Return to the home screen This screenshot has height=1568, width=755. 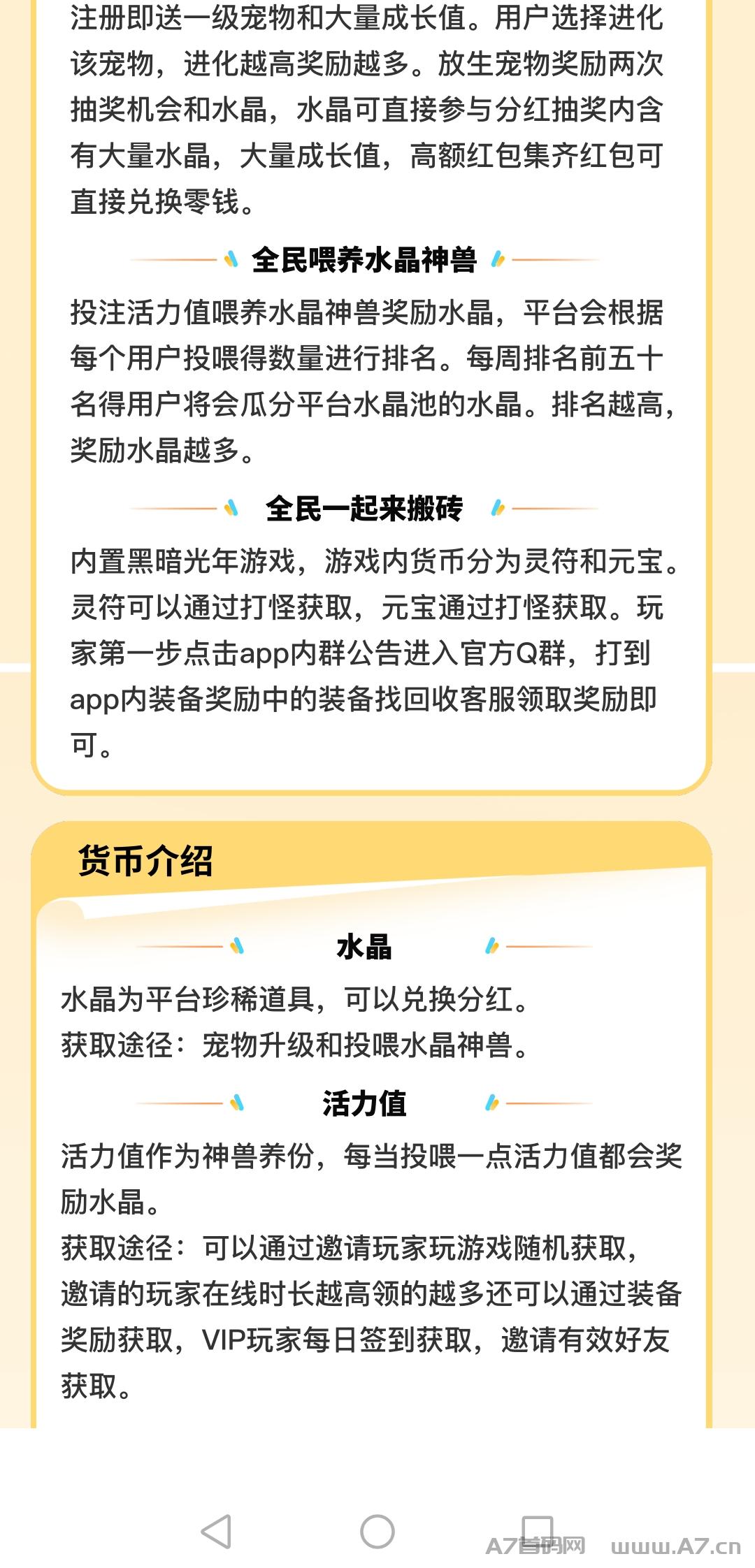(x=377, y=1532)
